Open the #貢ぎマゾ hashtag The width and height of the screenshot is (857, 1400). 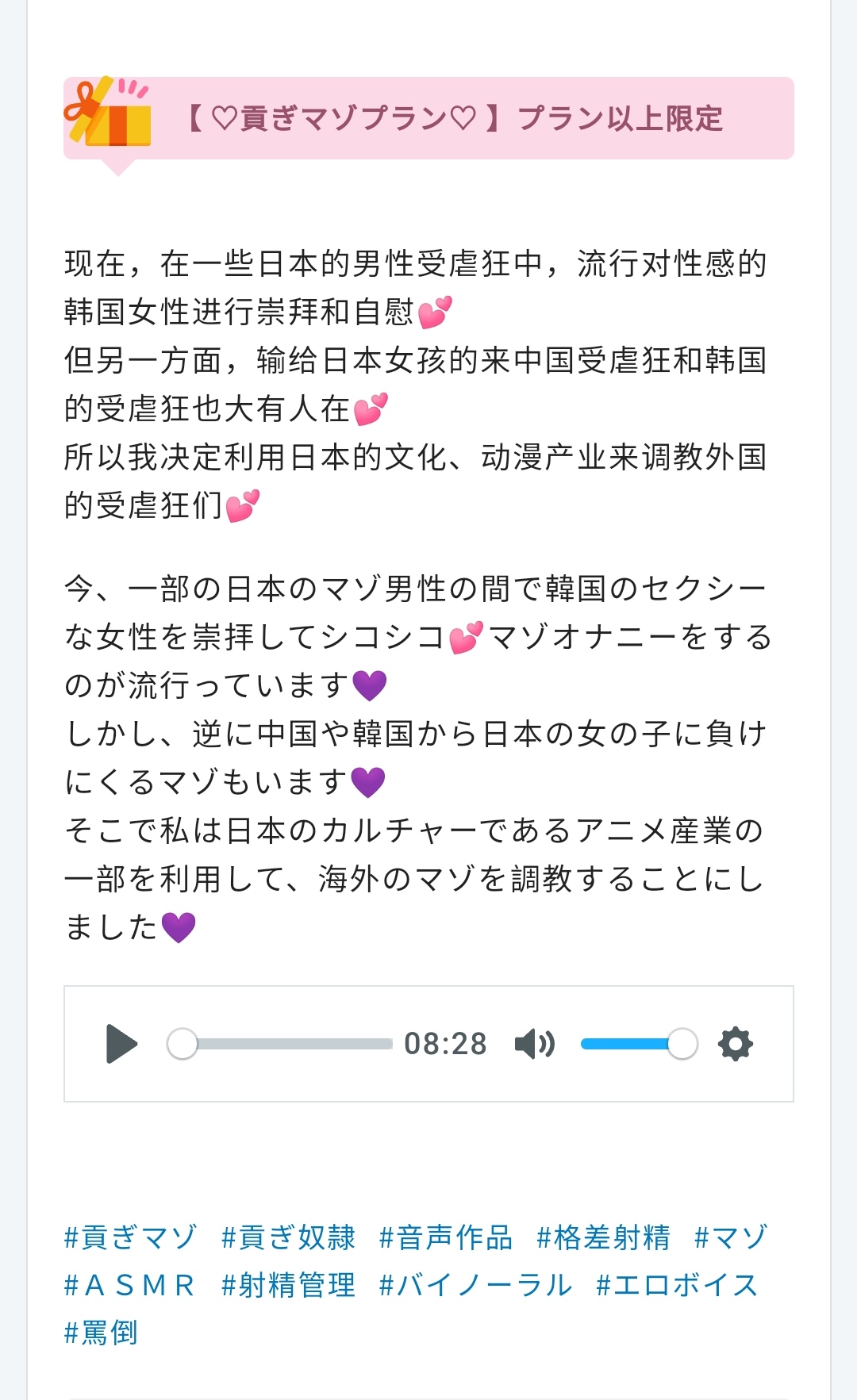click(x=130, y=1237)
